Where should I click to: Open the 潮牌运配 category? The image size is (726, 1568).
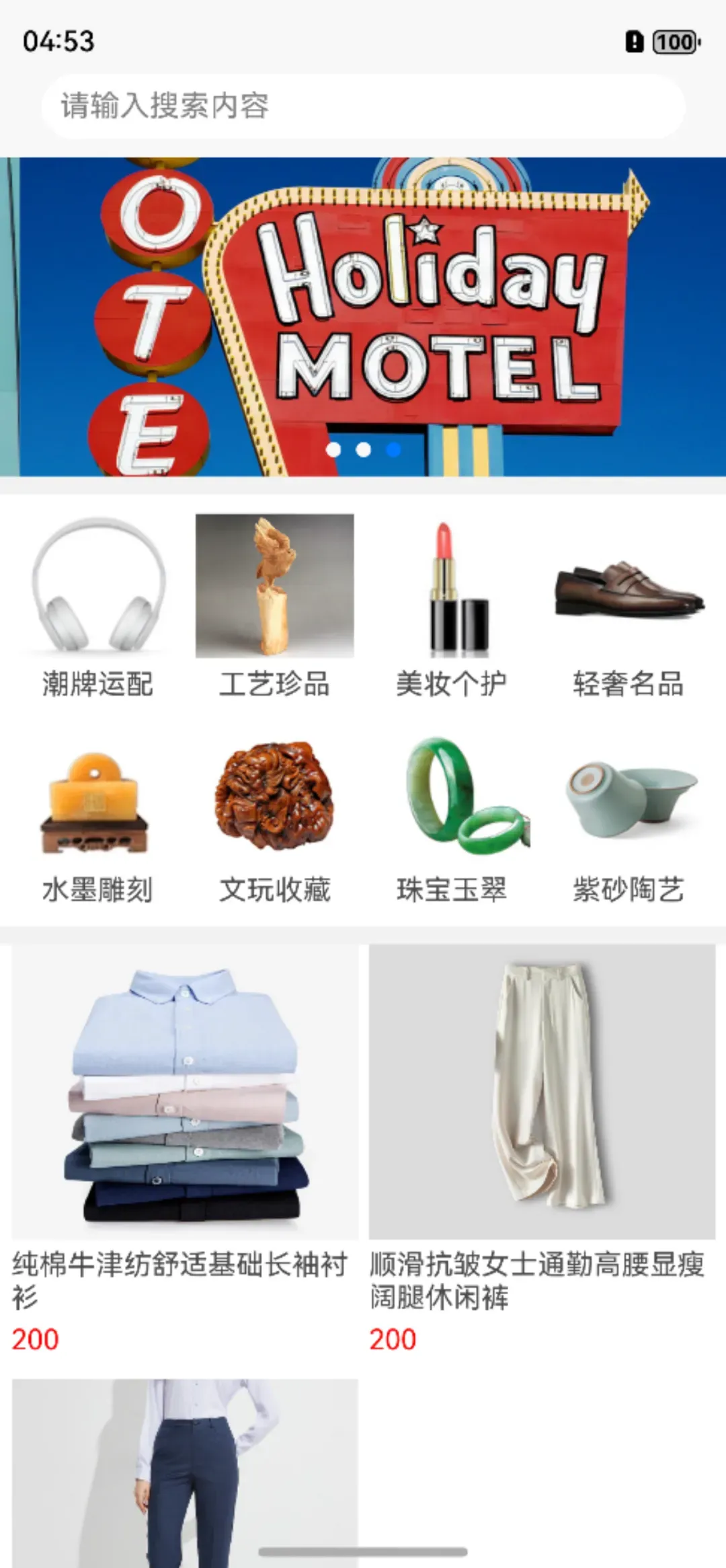[97, 605]
